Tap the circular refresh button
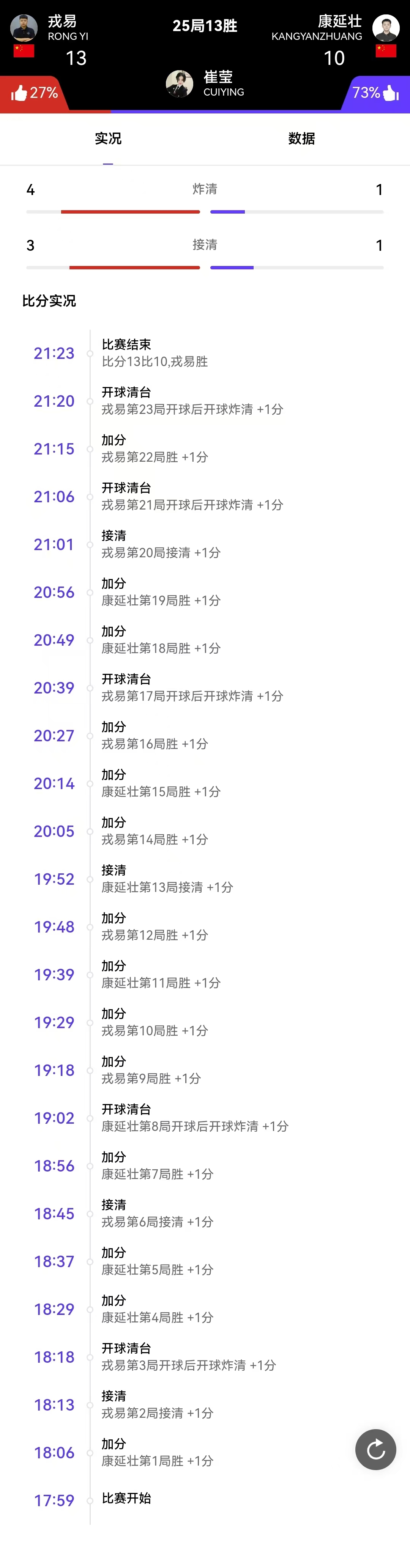The width and height of the screenshot is (410, 1568). (x=375, y=1449)
